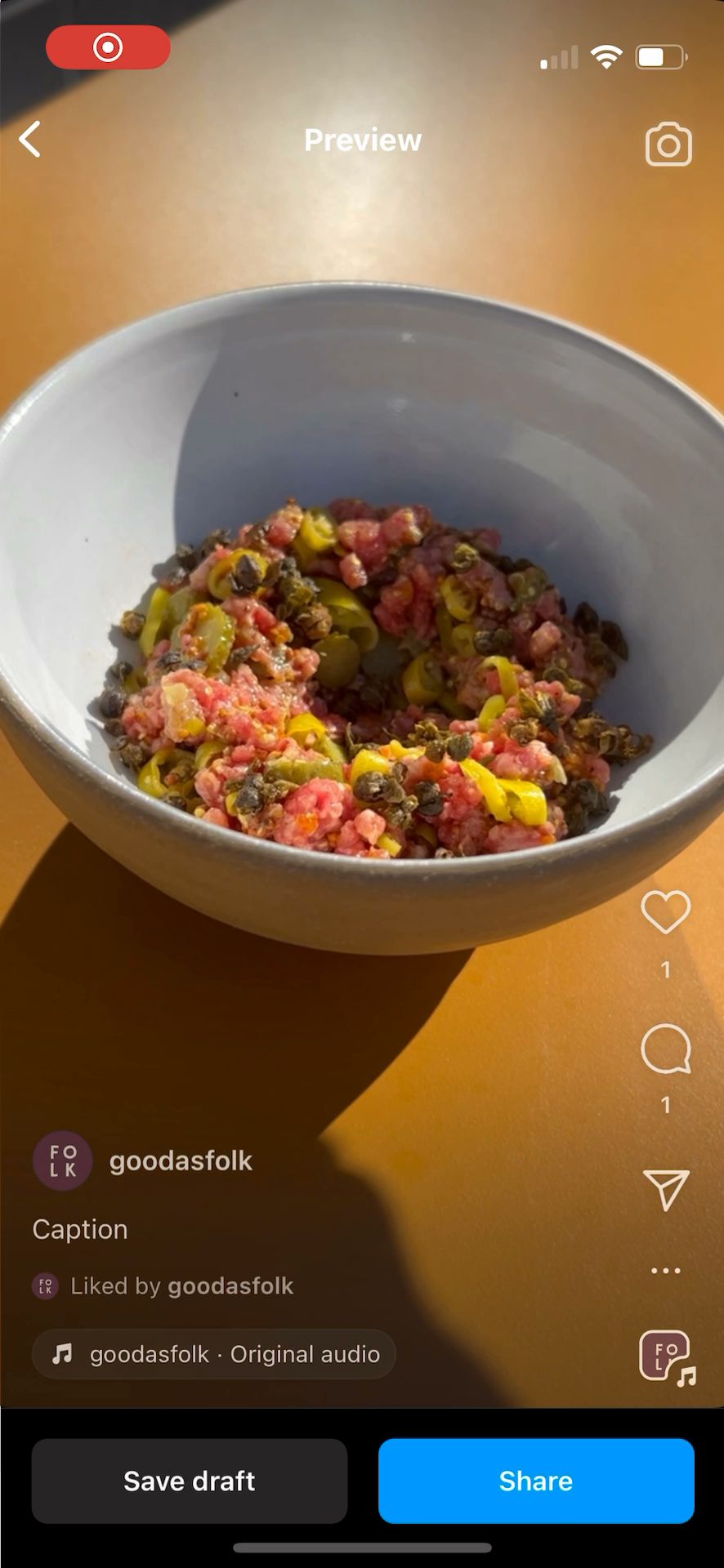Go back from the Preview screen

pos(30,140)
